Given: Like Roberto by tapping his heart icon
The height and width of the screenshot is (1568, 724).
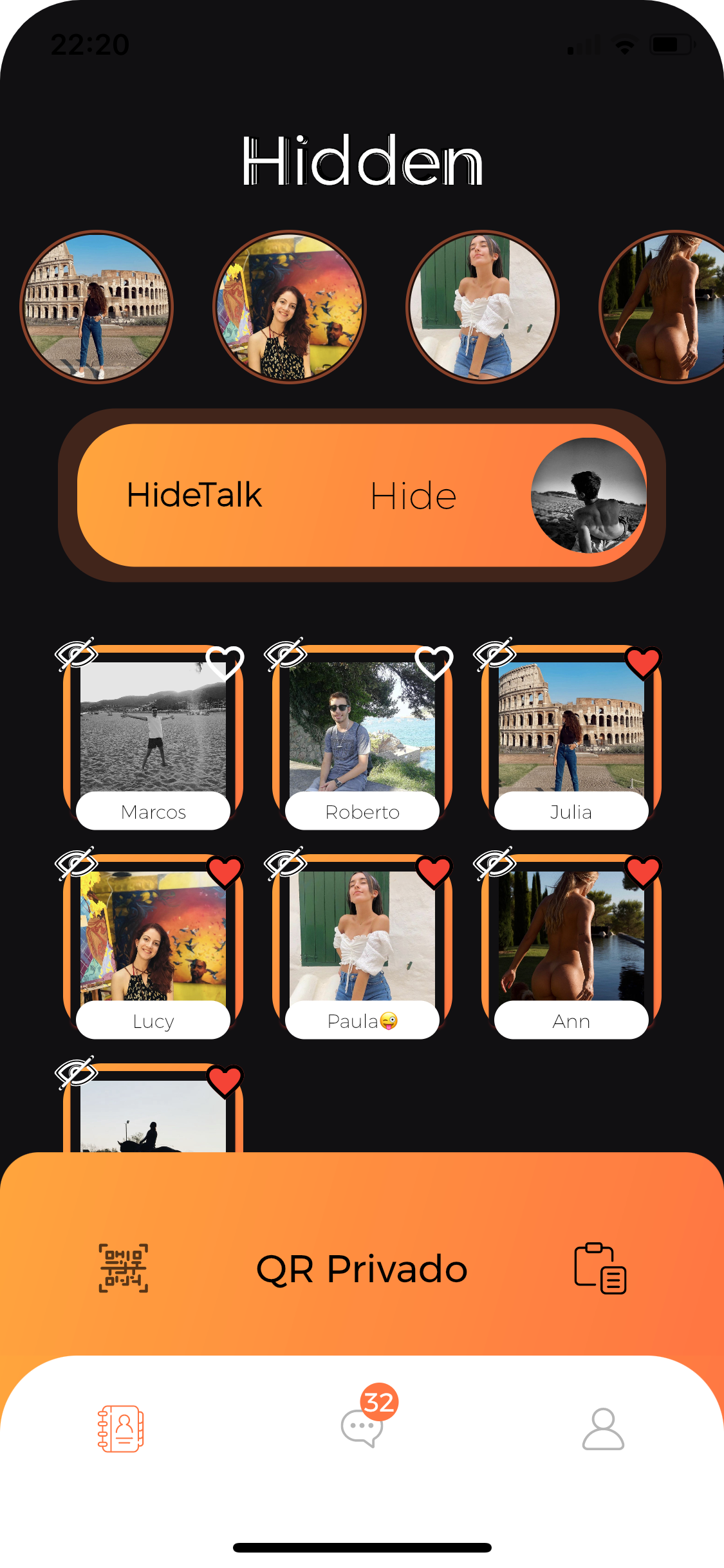Looking at the screenshot, I should pyautogui.click(x=432, y=664).
